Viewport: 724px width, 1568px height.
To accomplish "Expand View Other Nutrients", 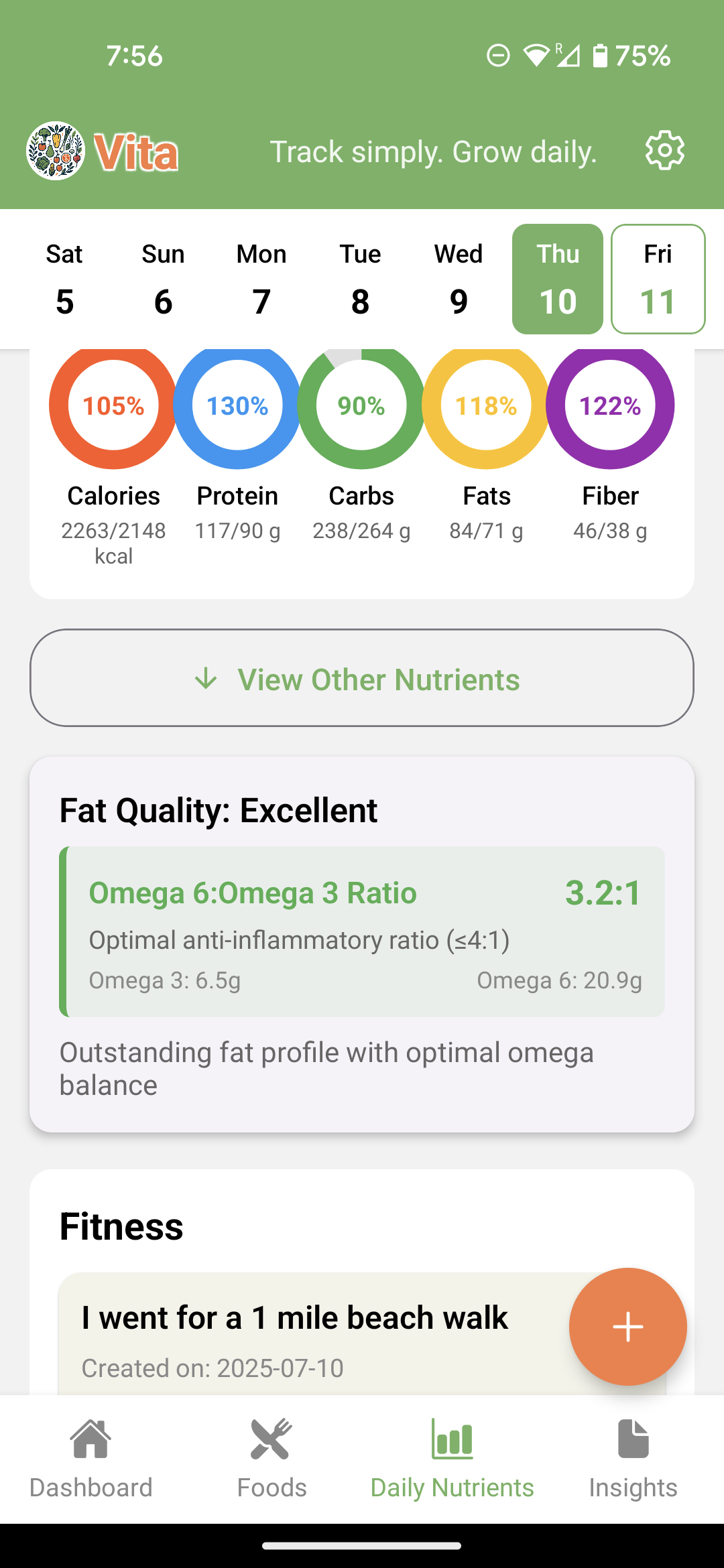I will pyautogui.click(x=362, y=678).
